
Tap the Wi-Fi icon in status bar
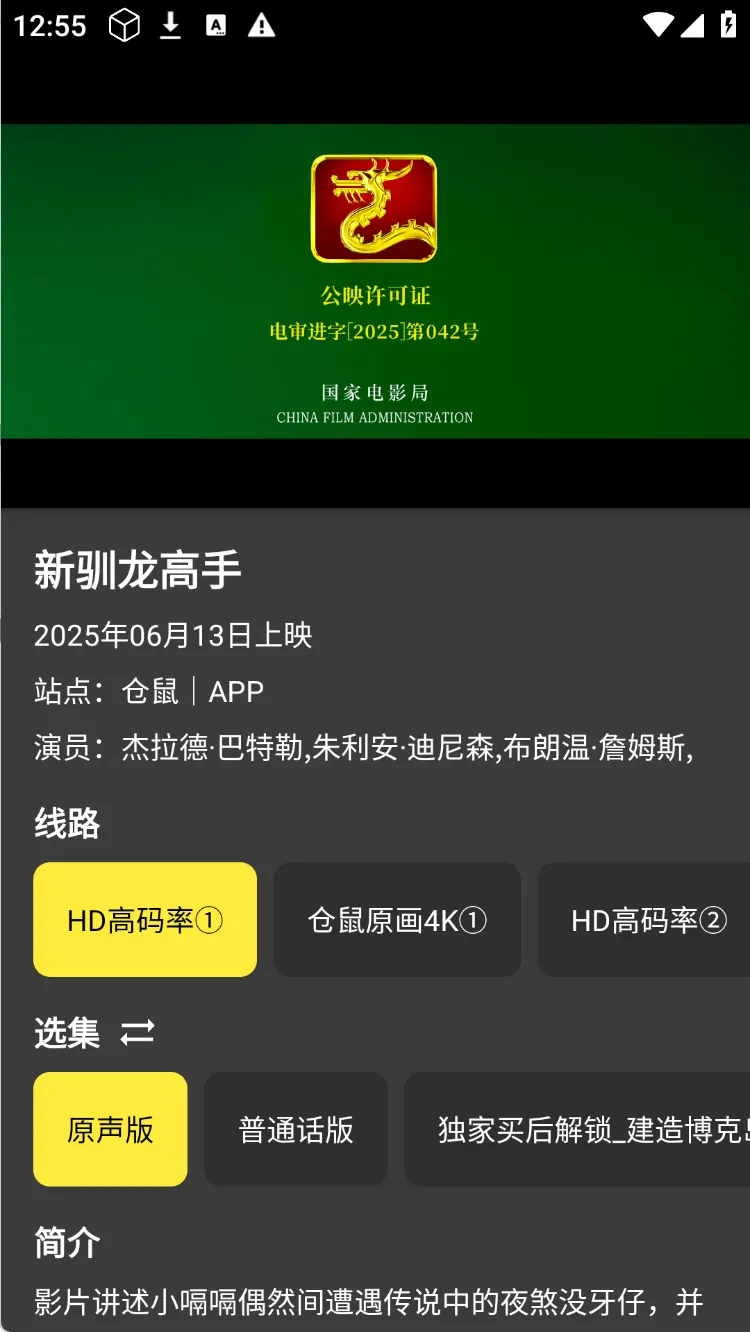pos(657,25)
